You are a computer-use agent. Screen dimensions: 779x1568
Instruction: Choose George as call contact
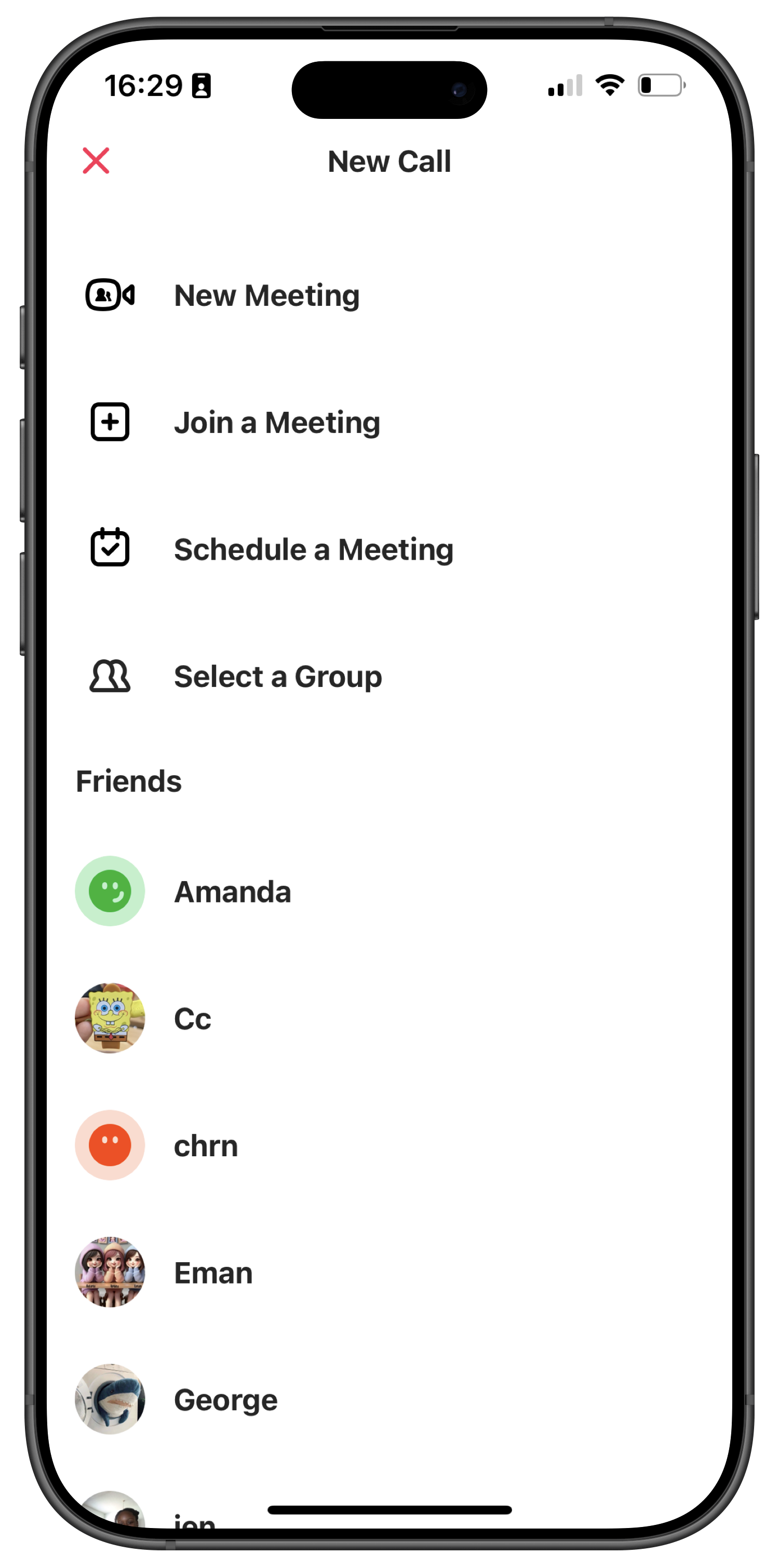(225, 1399)
